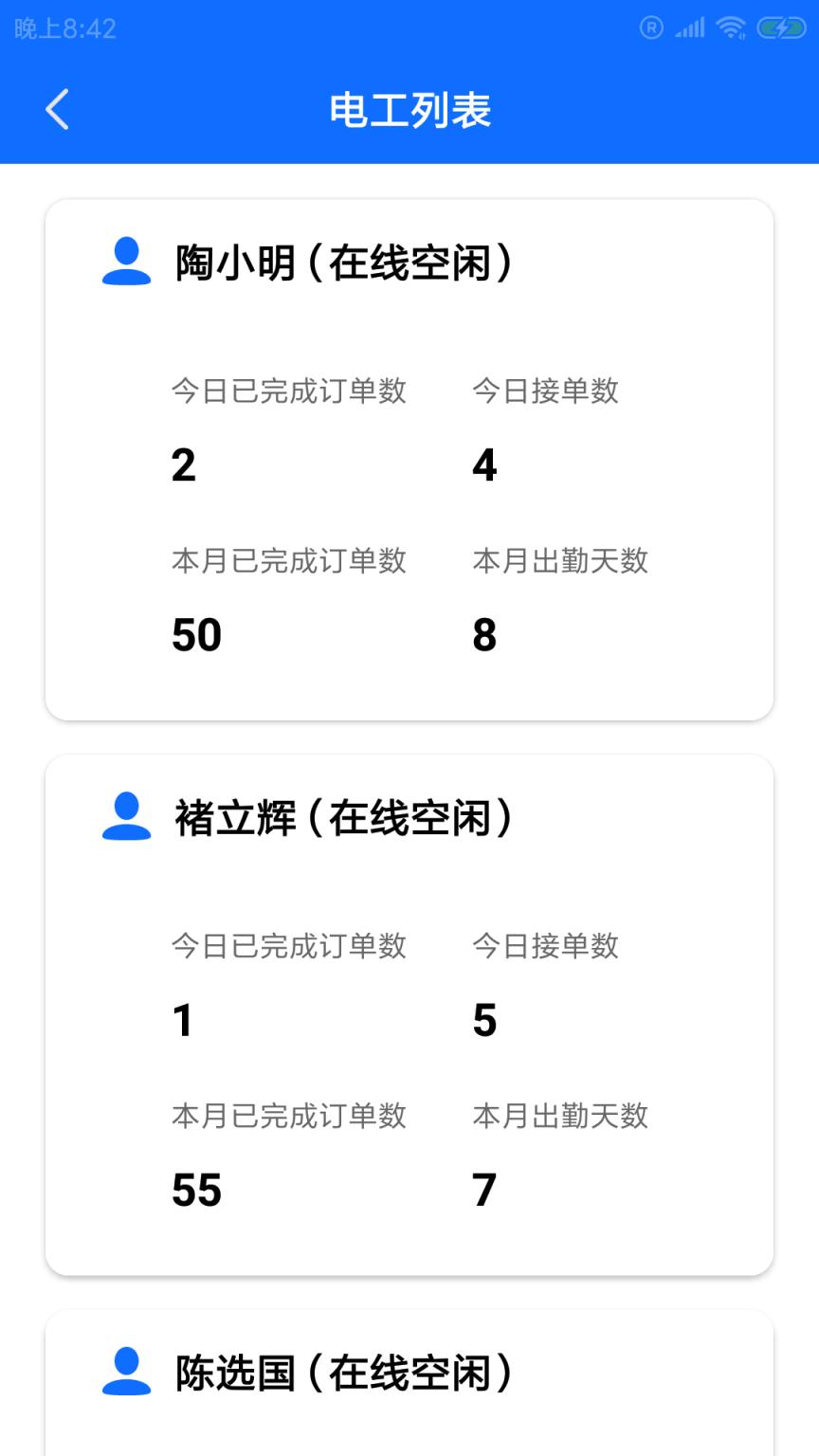Click the 今日已完成订单数 label on 褚立辉's card

[x=288, y=945]
